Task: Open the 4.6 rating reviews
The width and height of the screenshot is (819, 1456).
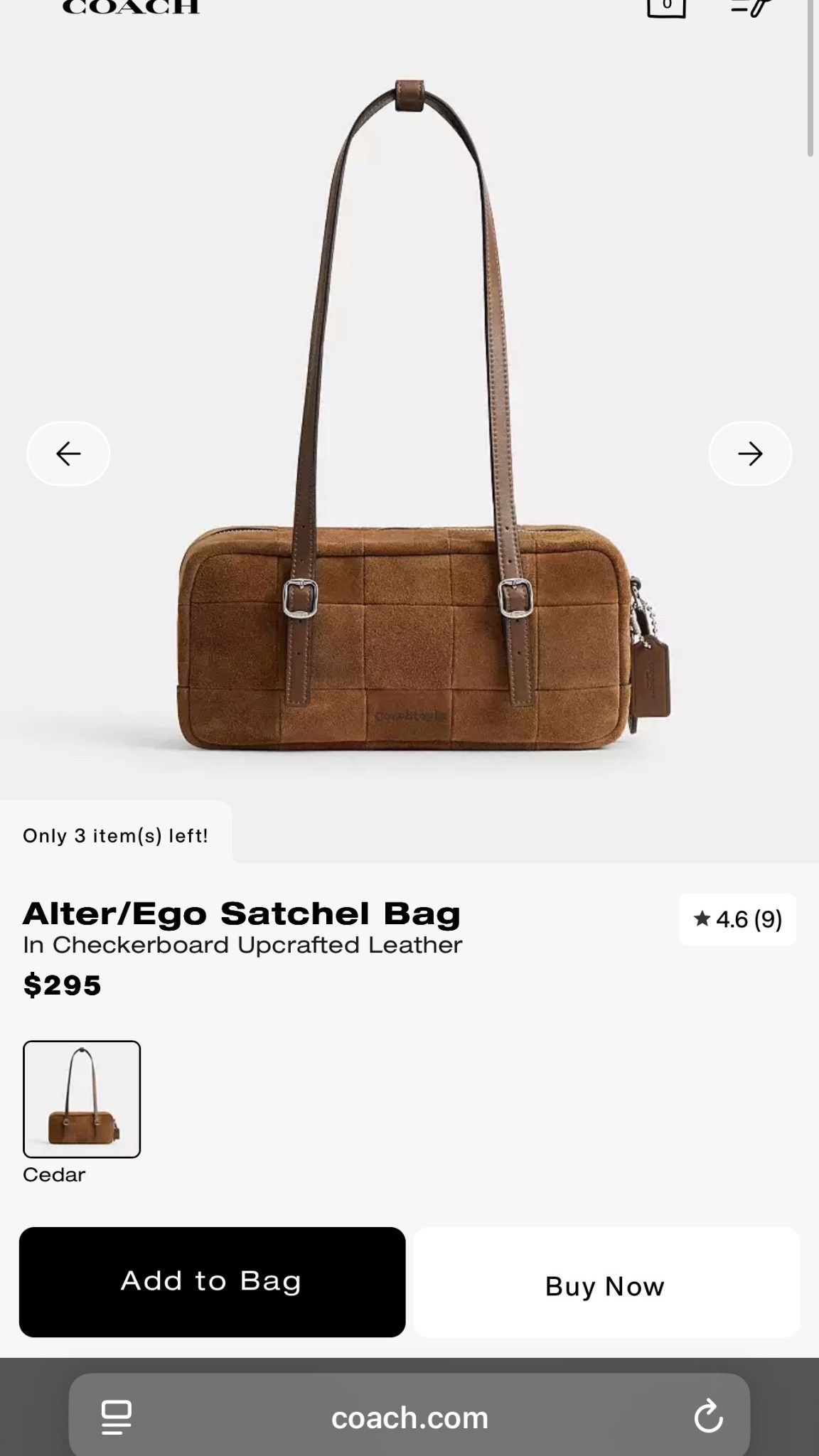Action: [x=737, y=919]
